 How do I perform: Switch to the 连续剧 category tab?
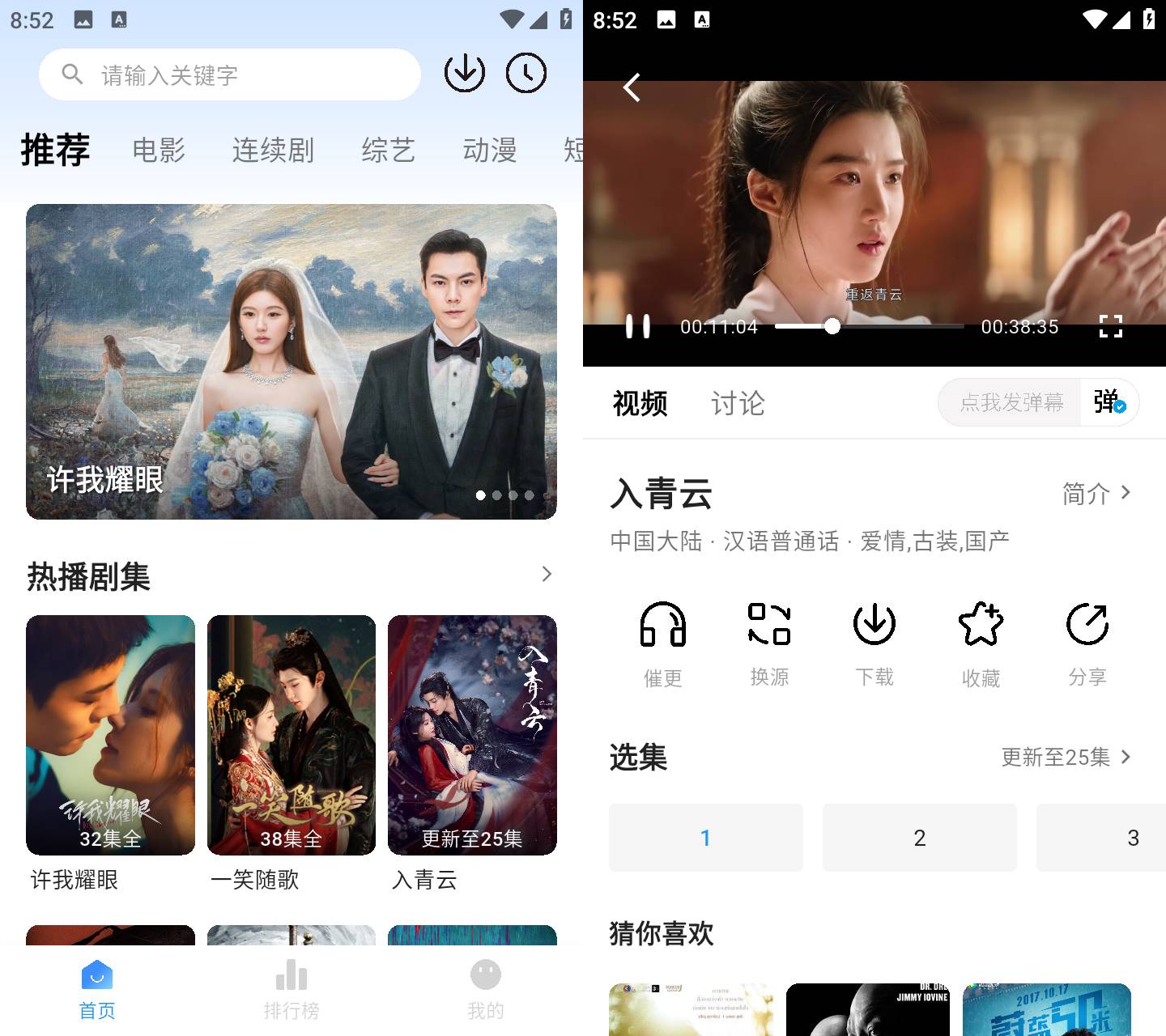click(x=273, y=151)
